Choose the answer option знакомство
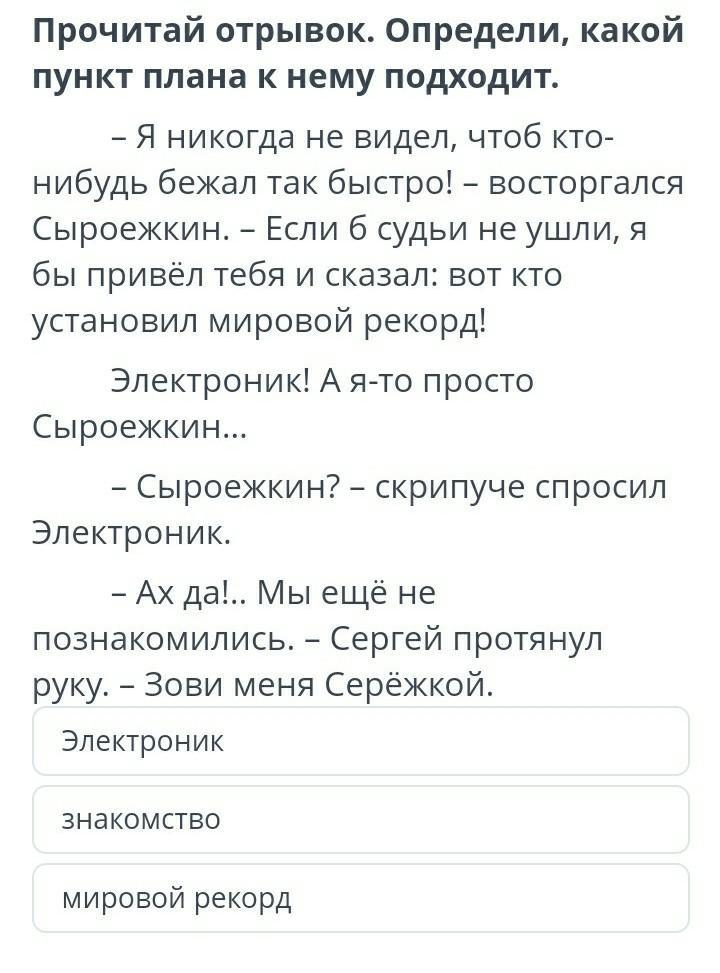The height and width of the screenshot is (973, 720). coord(361,820)
